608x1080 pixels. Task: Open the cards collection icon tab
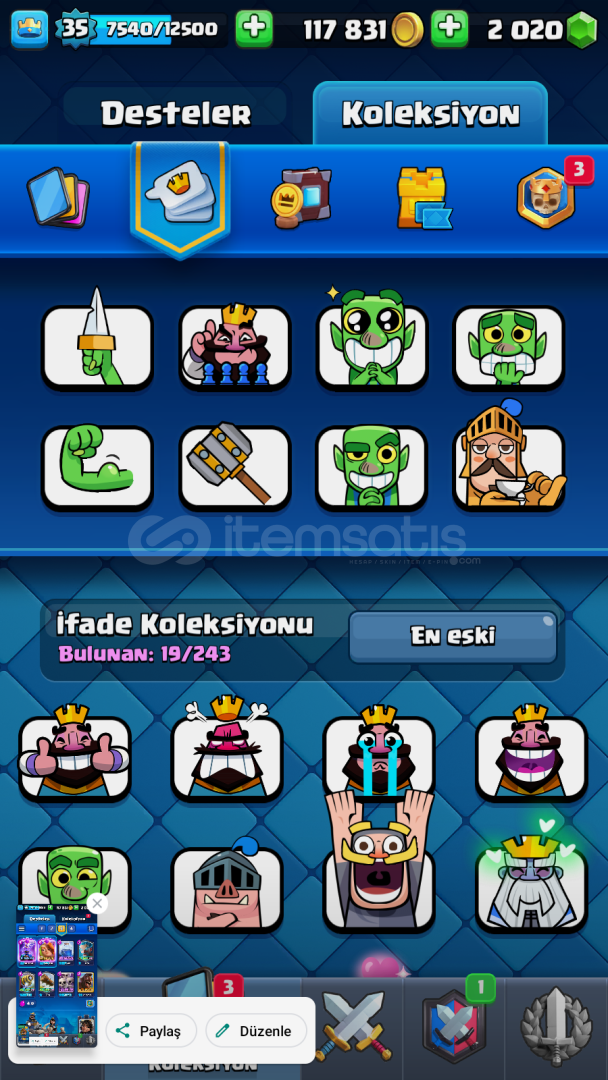pos(58,198)
